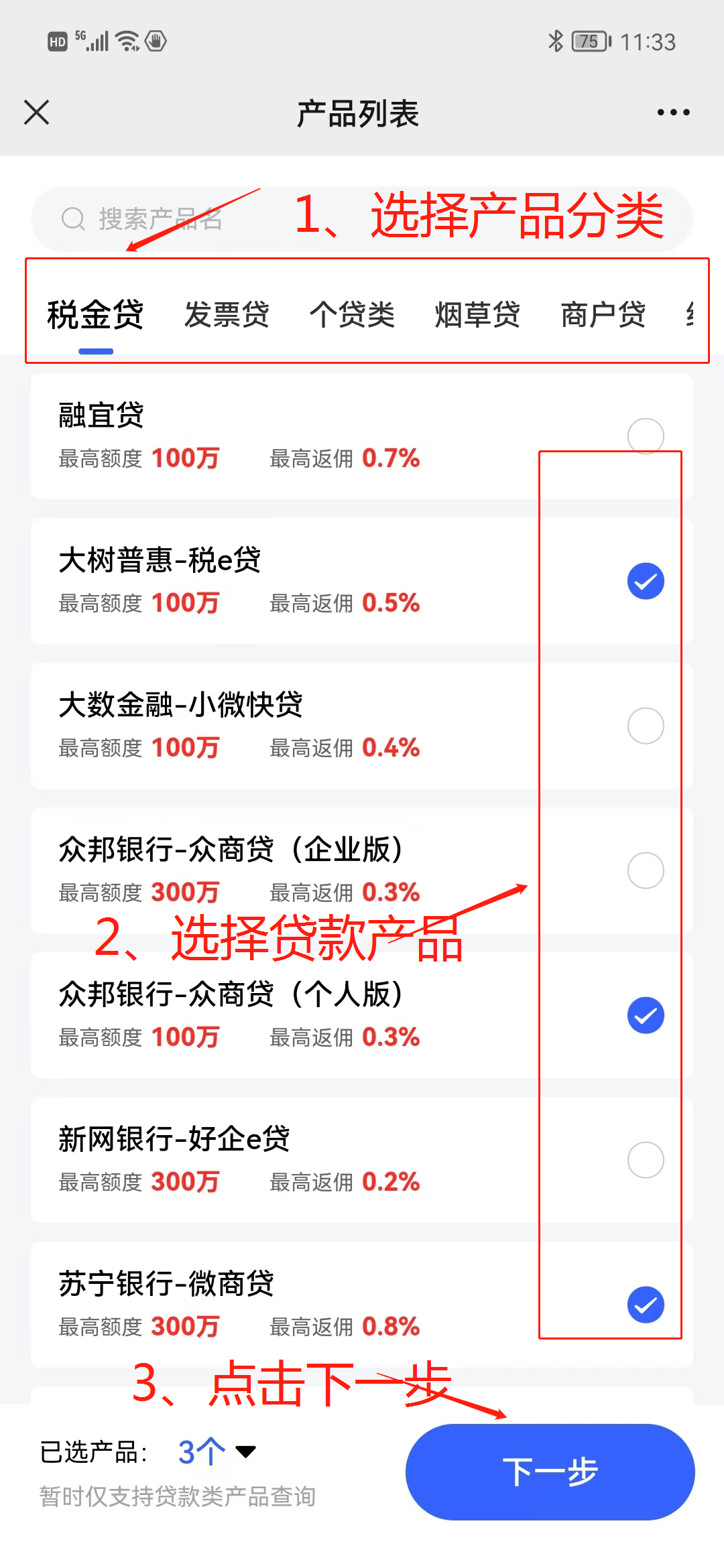724x1568 pixels.
Task: Tap the 下一步 button
Action: tap(550, 1472)
